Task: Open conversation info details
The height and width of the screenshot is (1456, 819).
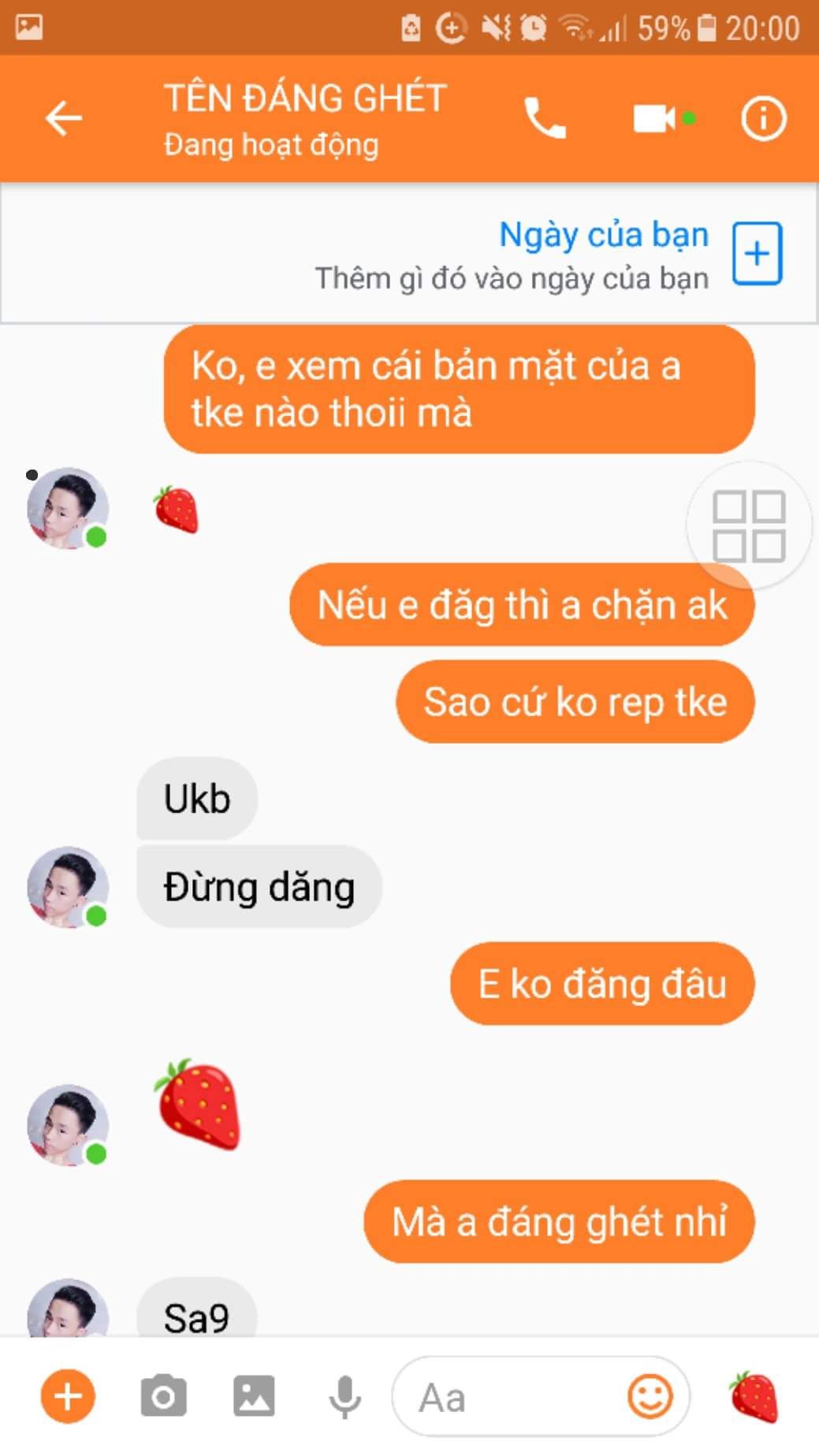Action: click(x=763, y=119)
